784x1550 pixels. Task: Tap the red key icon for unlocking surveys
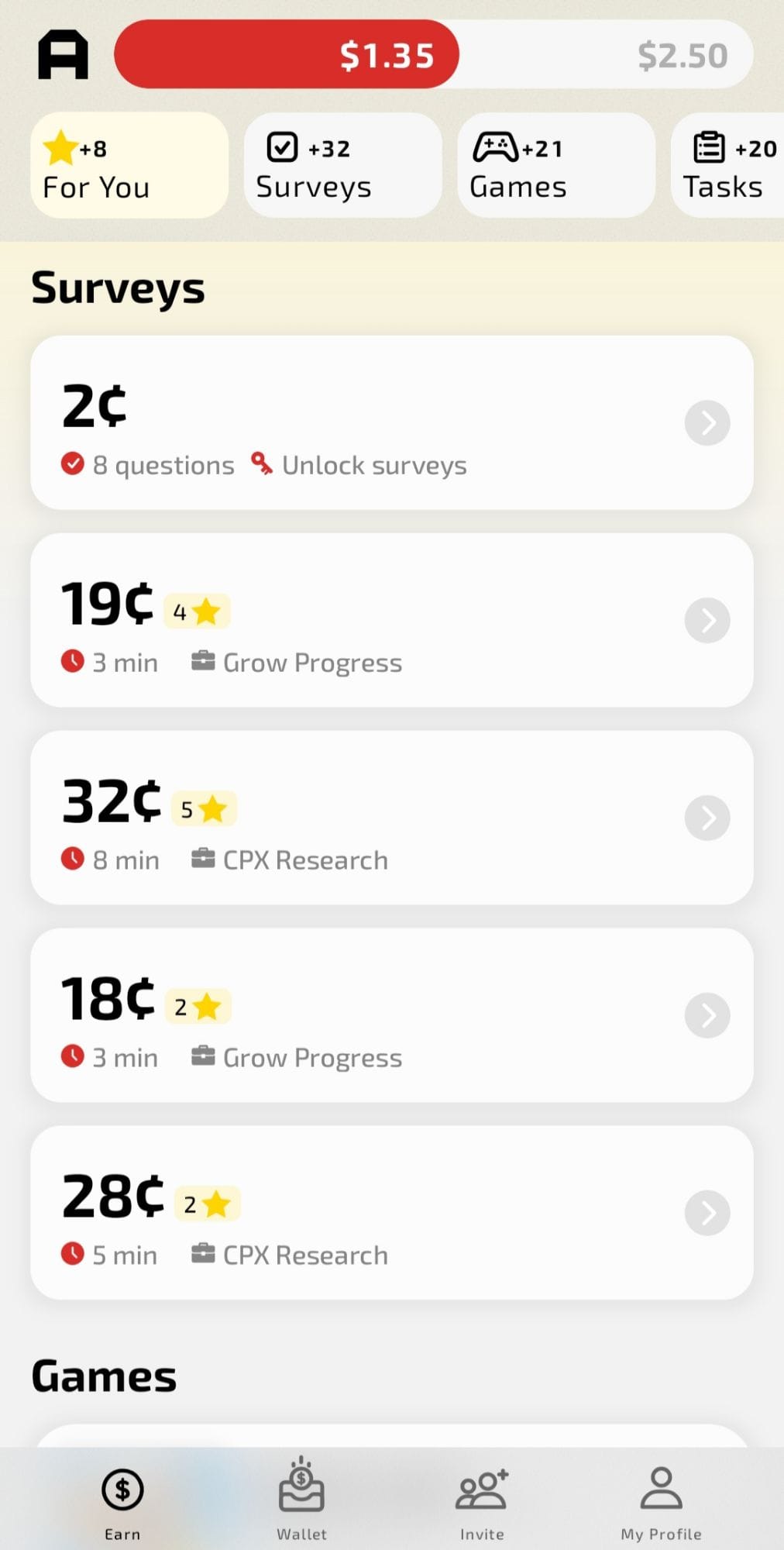tap(262, 463)
